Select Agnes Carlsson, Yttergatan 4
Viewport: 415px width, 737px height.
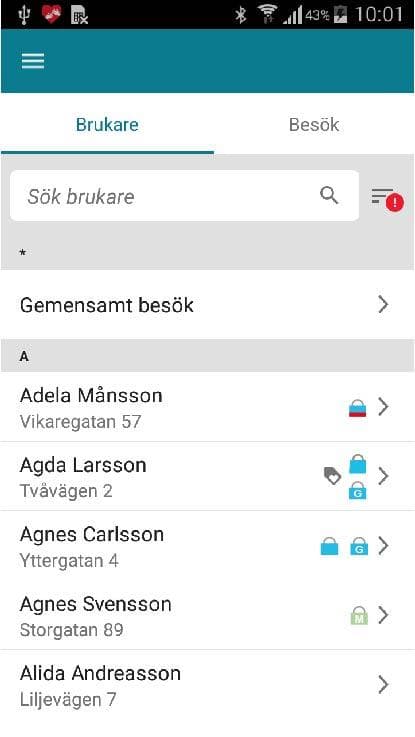coord(207,546)
